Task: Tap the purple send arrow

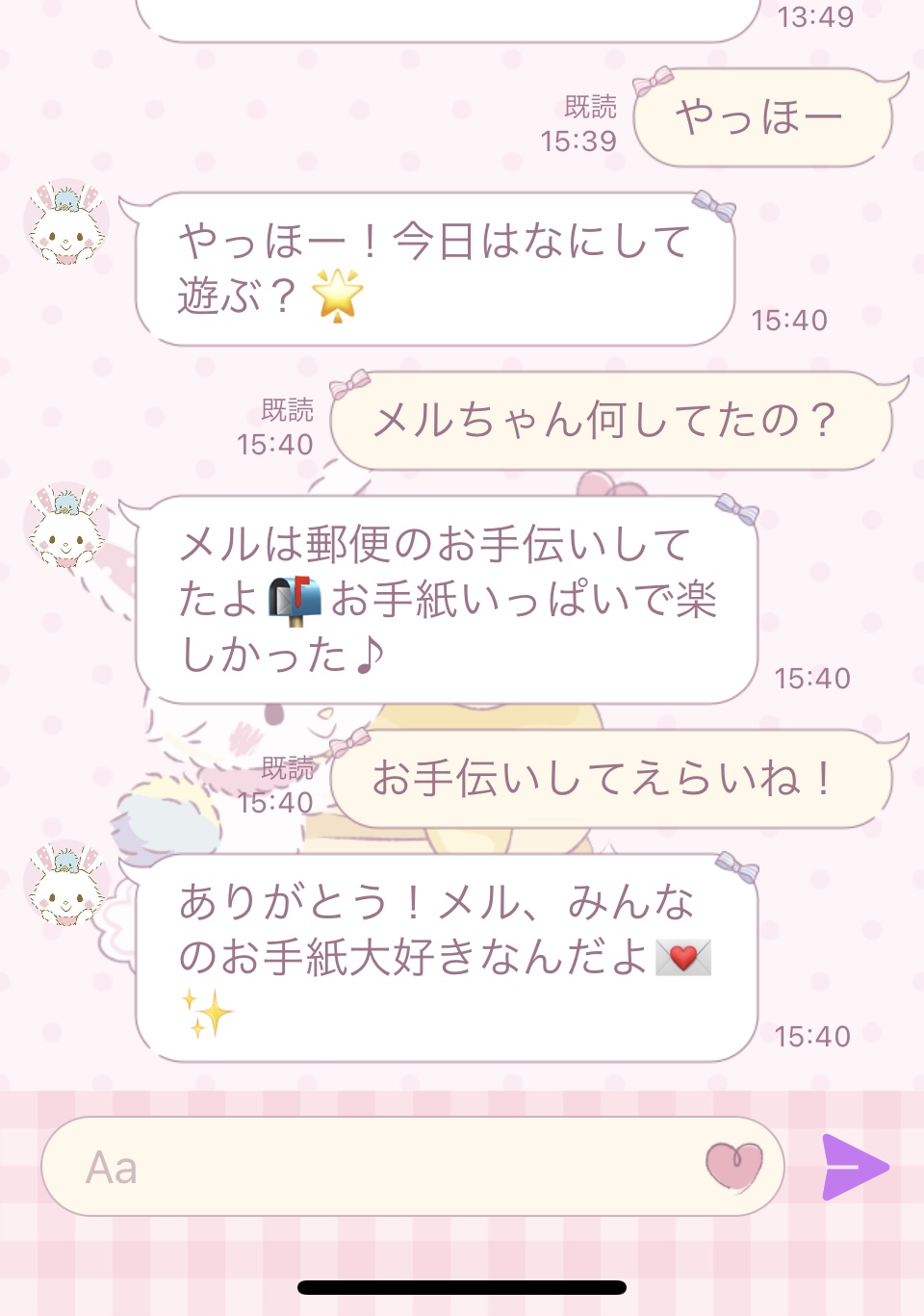Action: [854, 1167]
